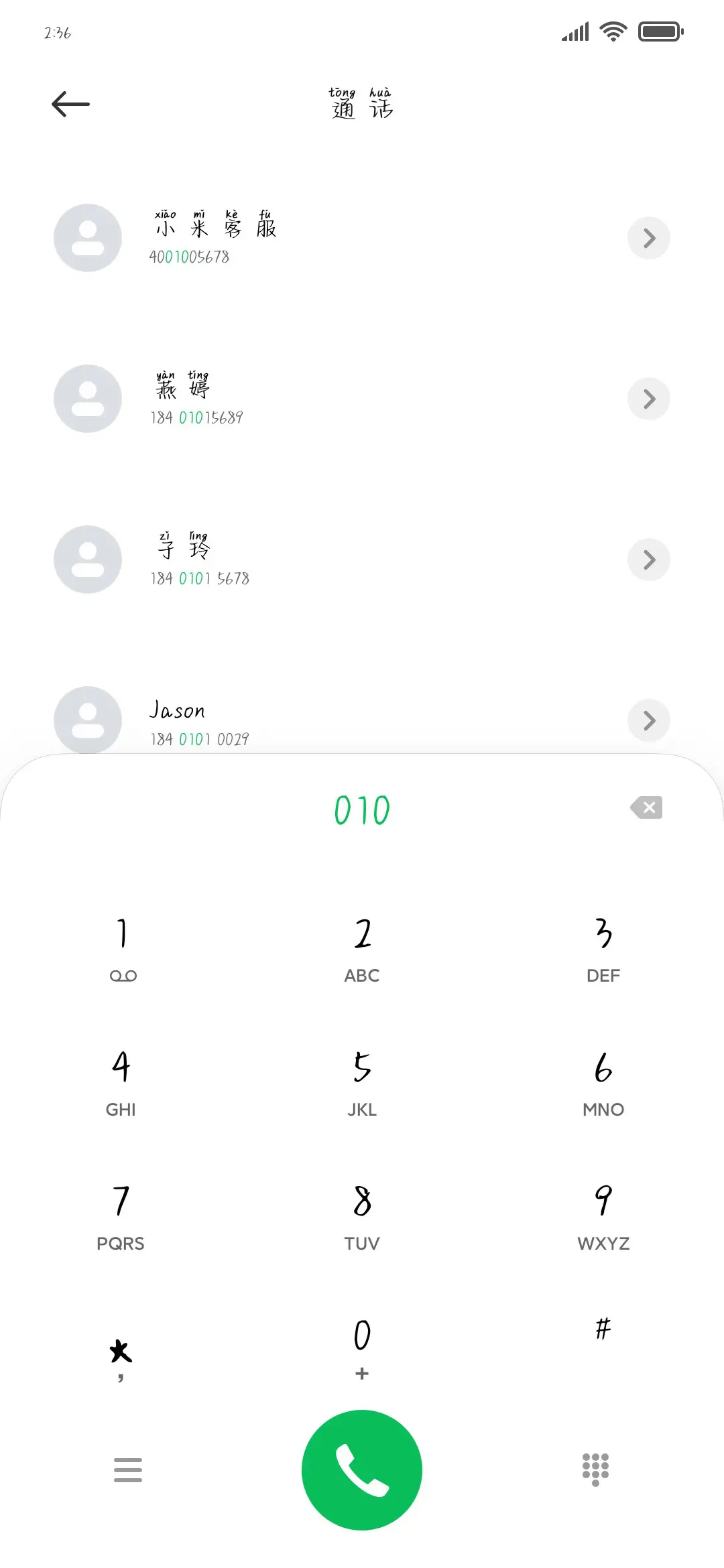This screenshot has height=1568, width=724.
Task: Select Jason's contact avatar
Action: point(87,720)
